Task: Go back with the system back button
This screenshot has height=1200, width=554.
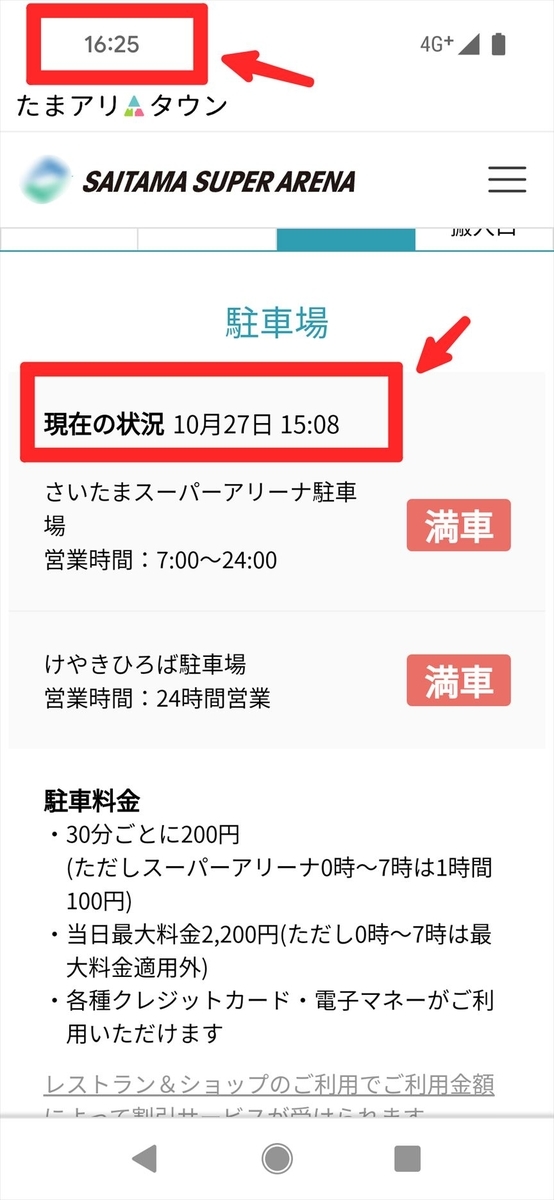Action: tap(145, 1158)
